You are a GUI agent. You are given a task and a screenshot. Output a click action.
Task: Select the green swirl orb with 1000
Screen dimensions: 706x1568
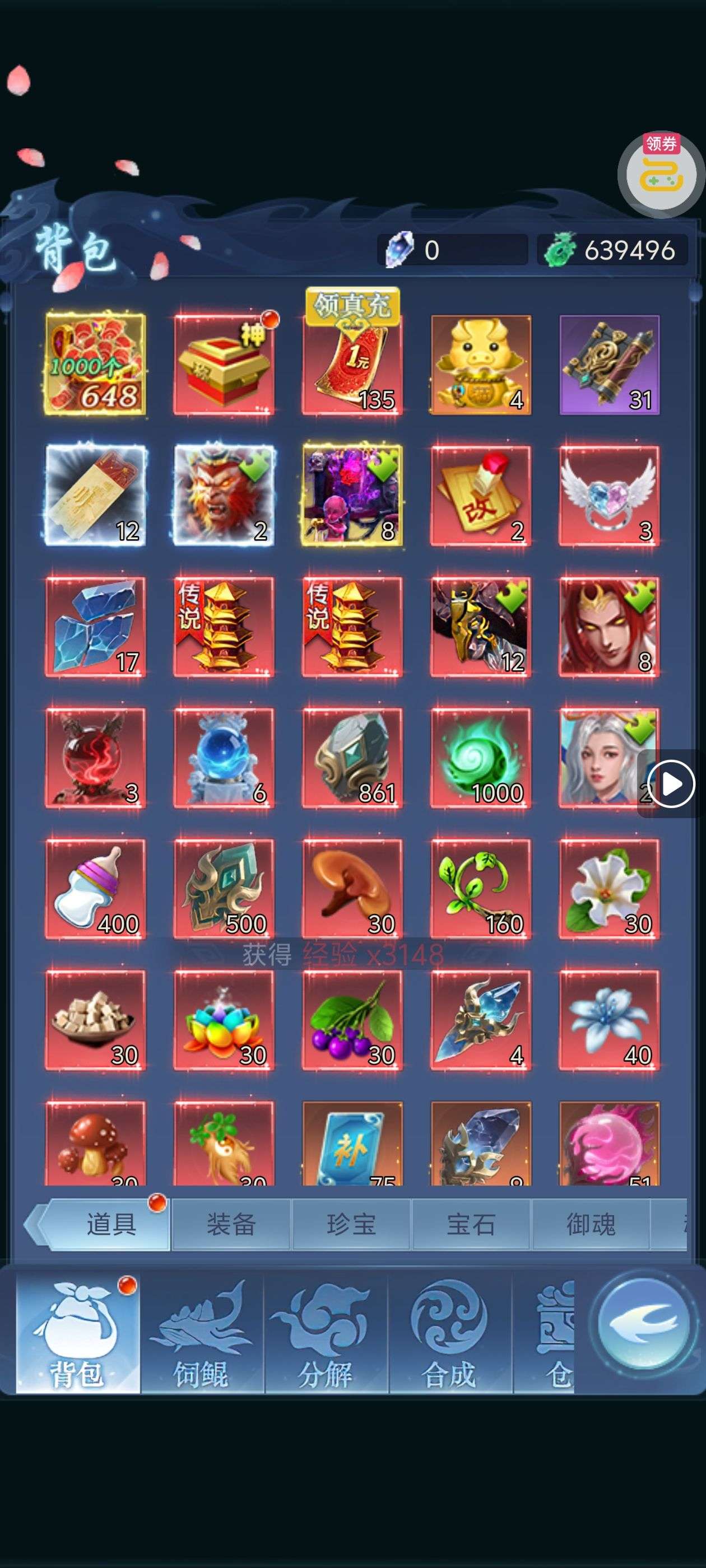click(x=481, y=758)
